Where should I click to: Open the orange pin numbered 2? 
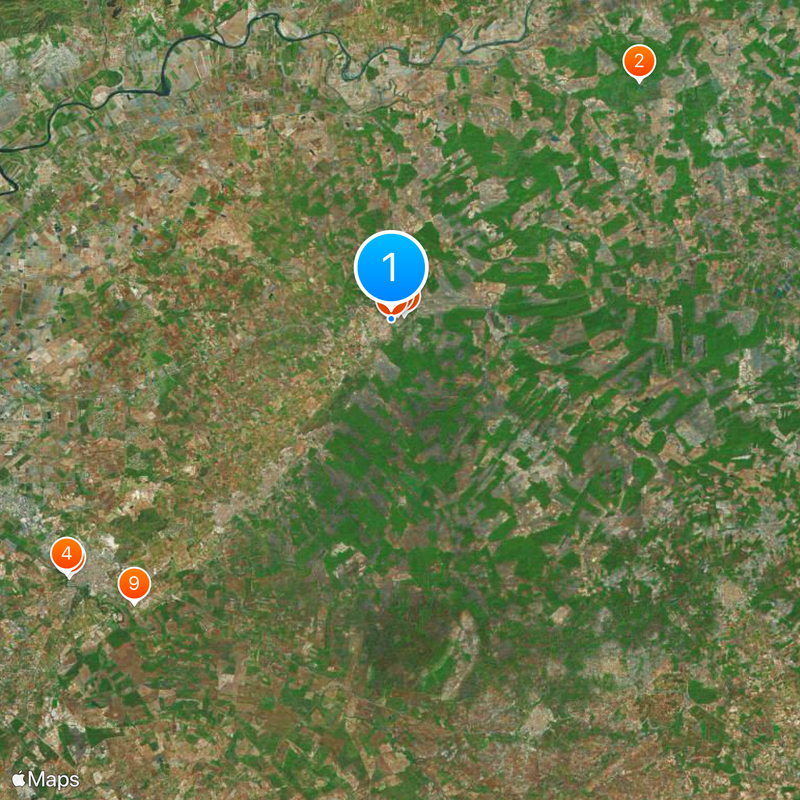[639, 61]
